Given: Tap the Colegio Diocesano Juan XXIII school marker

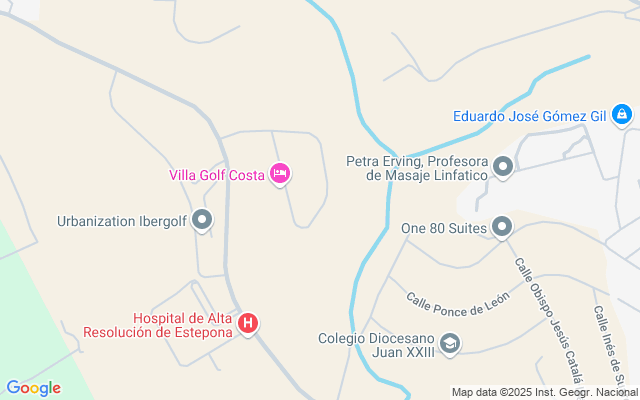Looking at the screenshot, I should coord(450,344).
